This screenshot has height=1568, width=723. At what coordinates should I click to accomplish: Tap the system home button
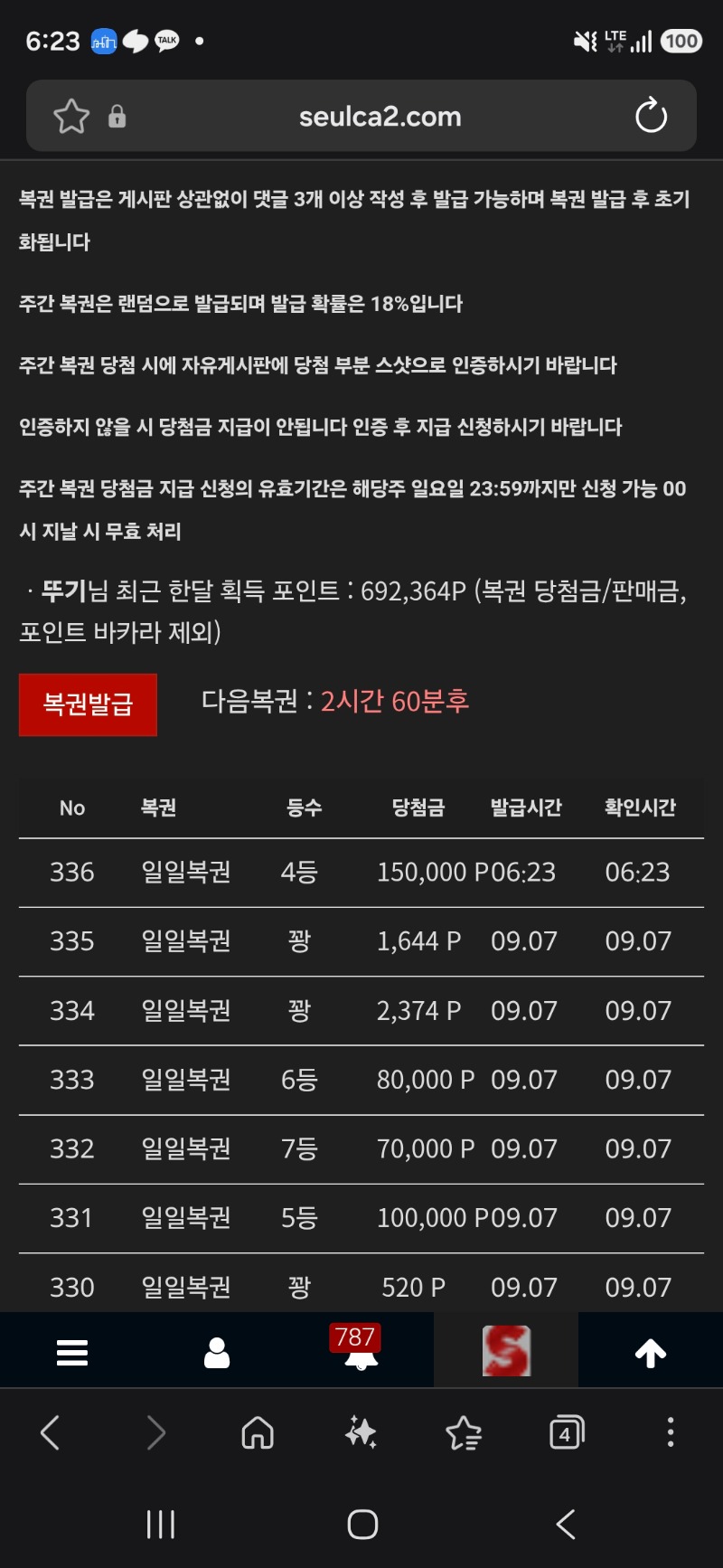coord(362,1525)
